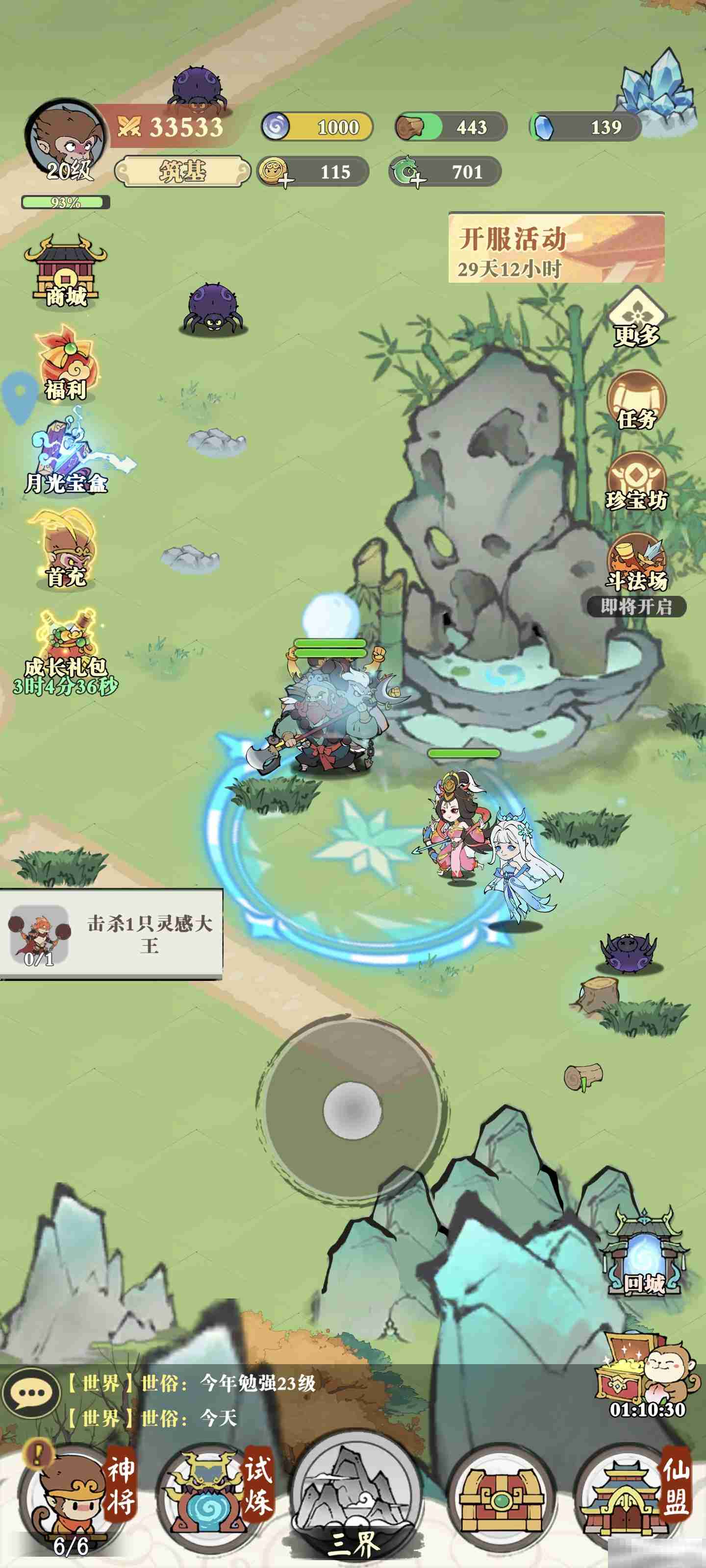Screen dimensions: 706x1568
Task: Open the 福利 welfare rewards
Action: 66,364
